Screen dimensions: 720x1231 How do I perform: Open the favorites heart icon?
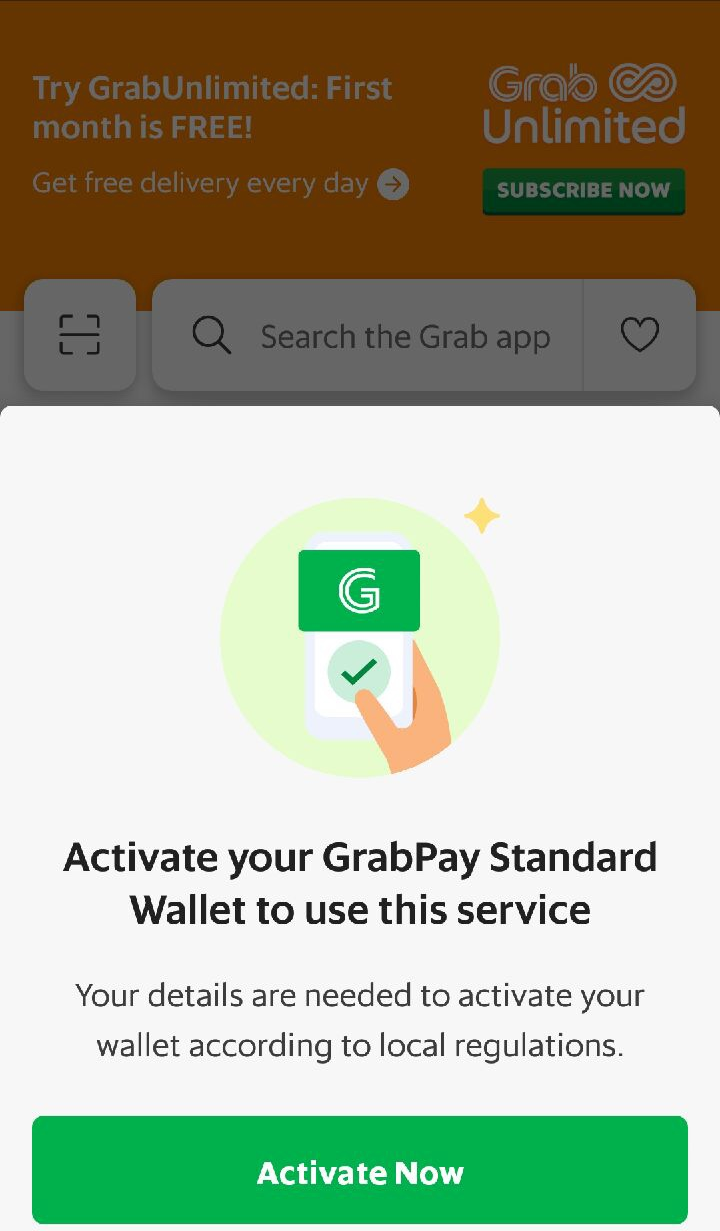[x=640, y=335]
